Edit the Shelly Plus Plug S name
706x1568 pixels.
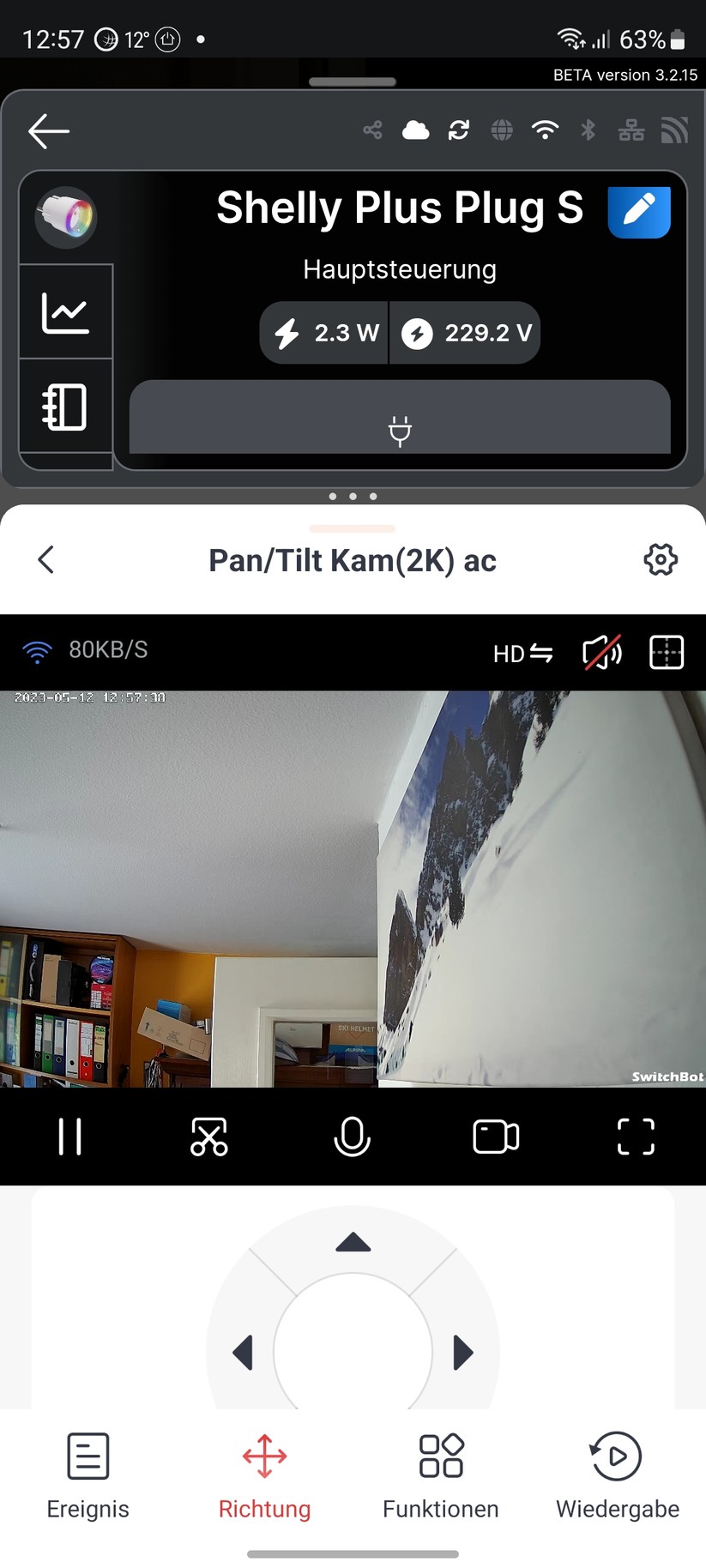(638, 211)
